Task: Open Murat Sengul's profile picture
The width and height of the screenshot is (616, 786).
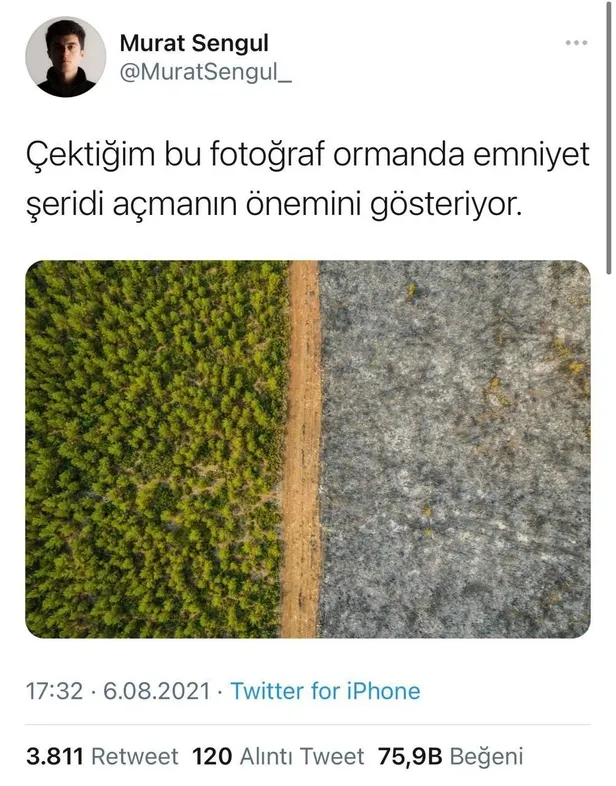Action: click(65, 57)
